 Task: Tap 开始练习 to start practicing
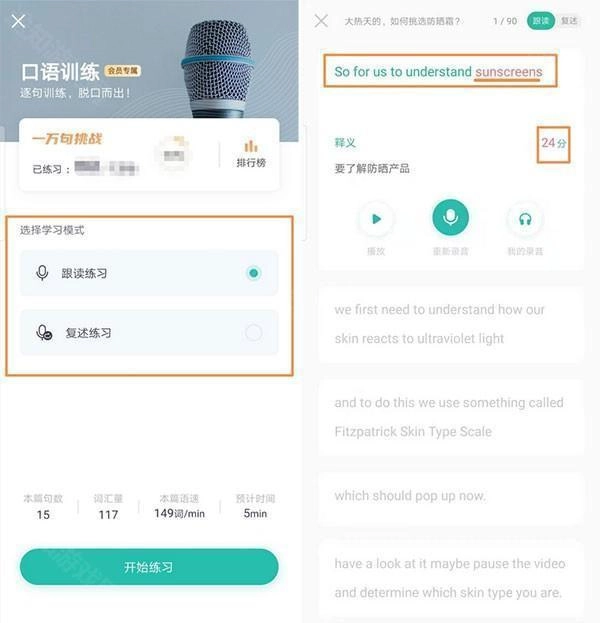point(149,567)
